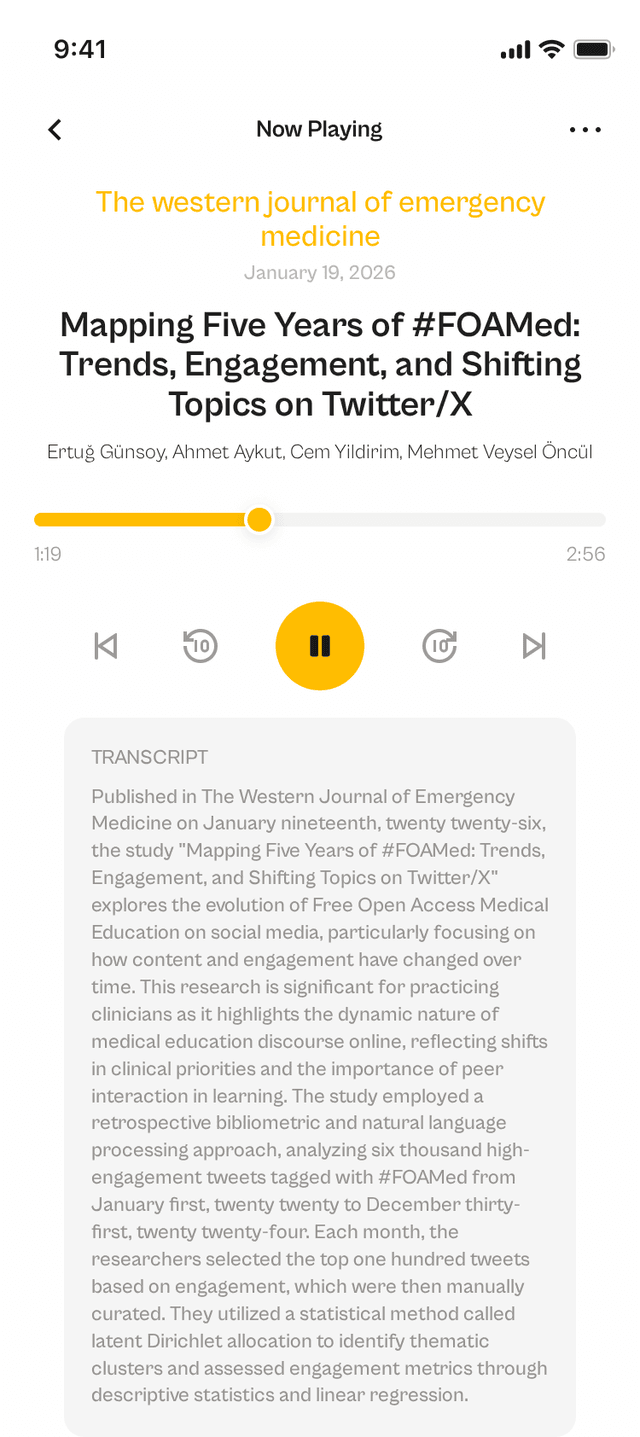Open the three-dot overflow menu

[585, 129]
